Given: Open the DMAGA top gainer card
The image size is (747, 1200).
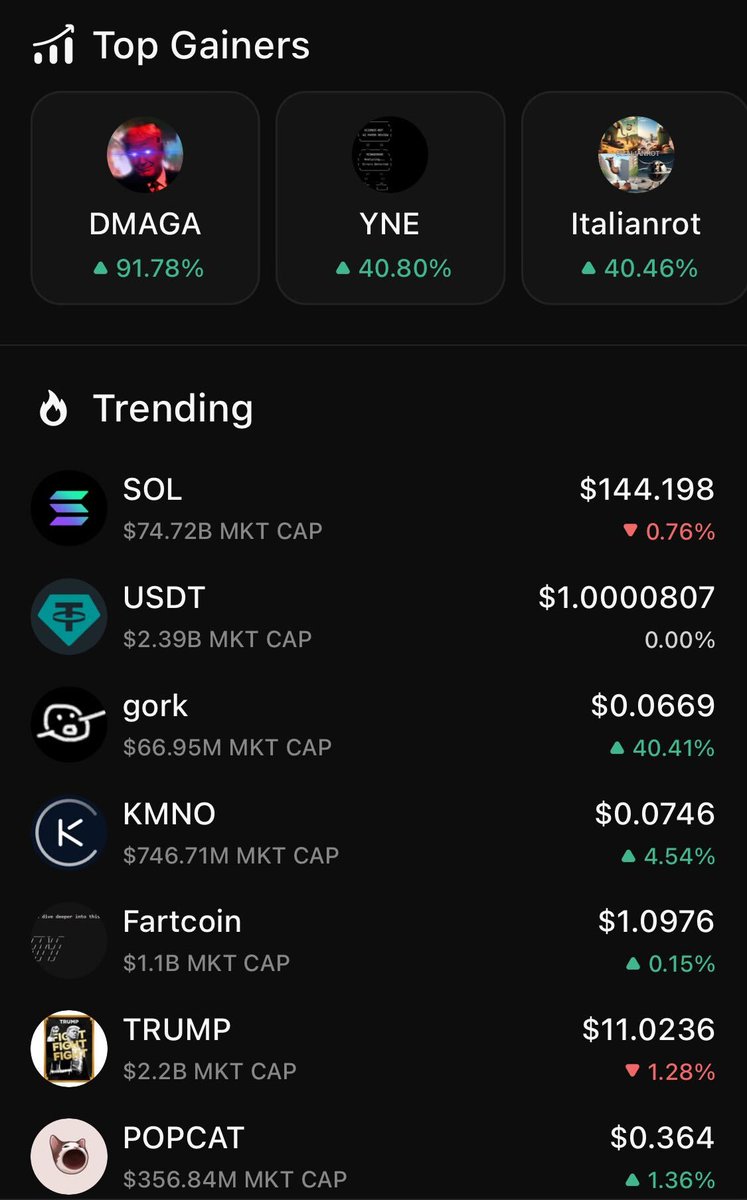Looking at the screenshot, I should coord(145,198).
